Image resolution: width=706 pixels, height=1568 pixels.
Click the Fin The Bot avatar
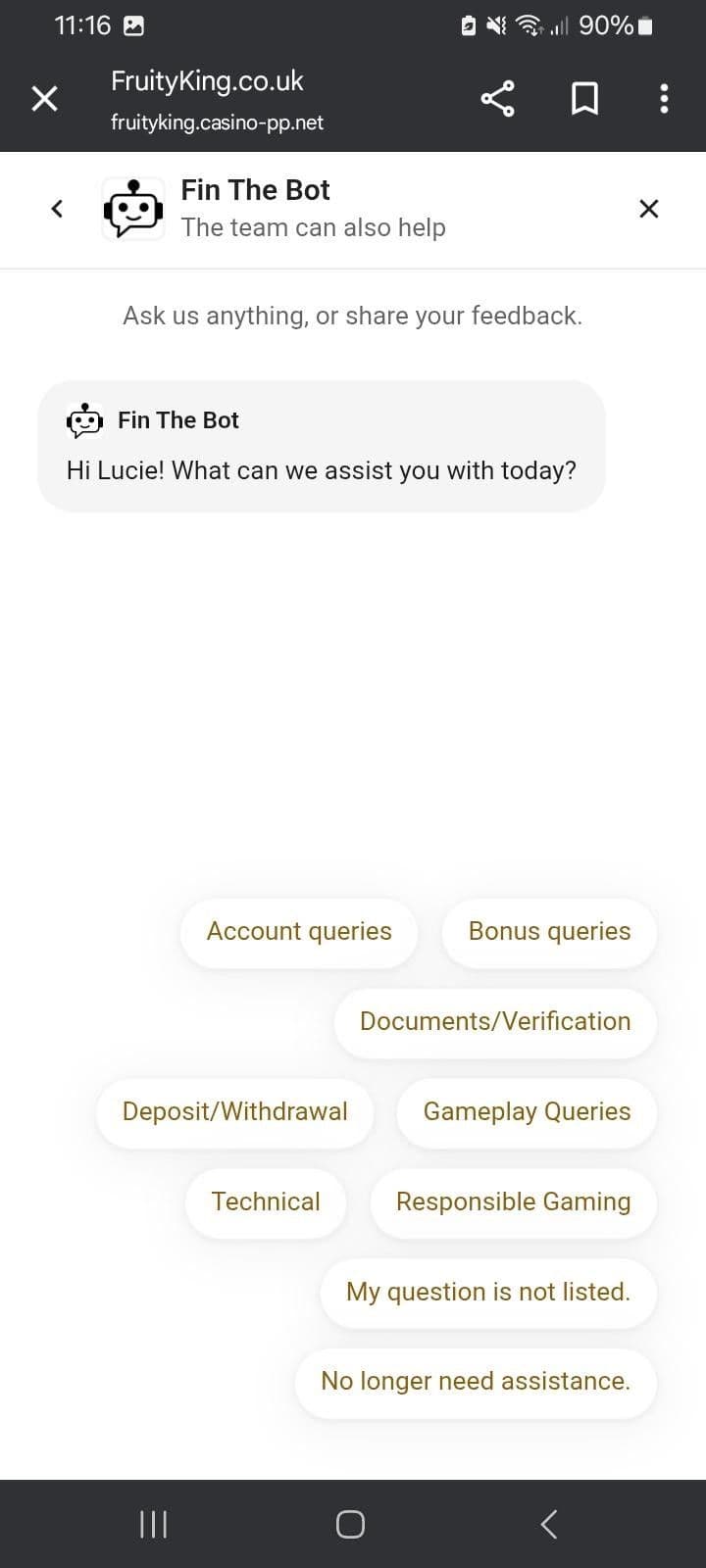pos(132,208)
